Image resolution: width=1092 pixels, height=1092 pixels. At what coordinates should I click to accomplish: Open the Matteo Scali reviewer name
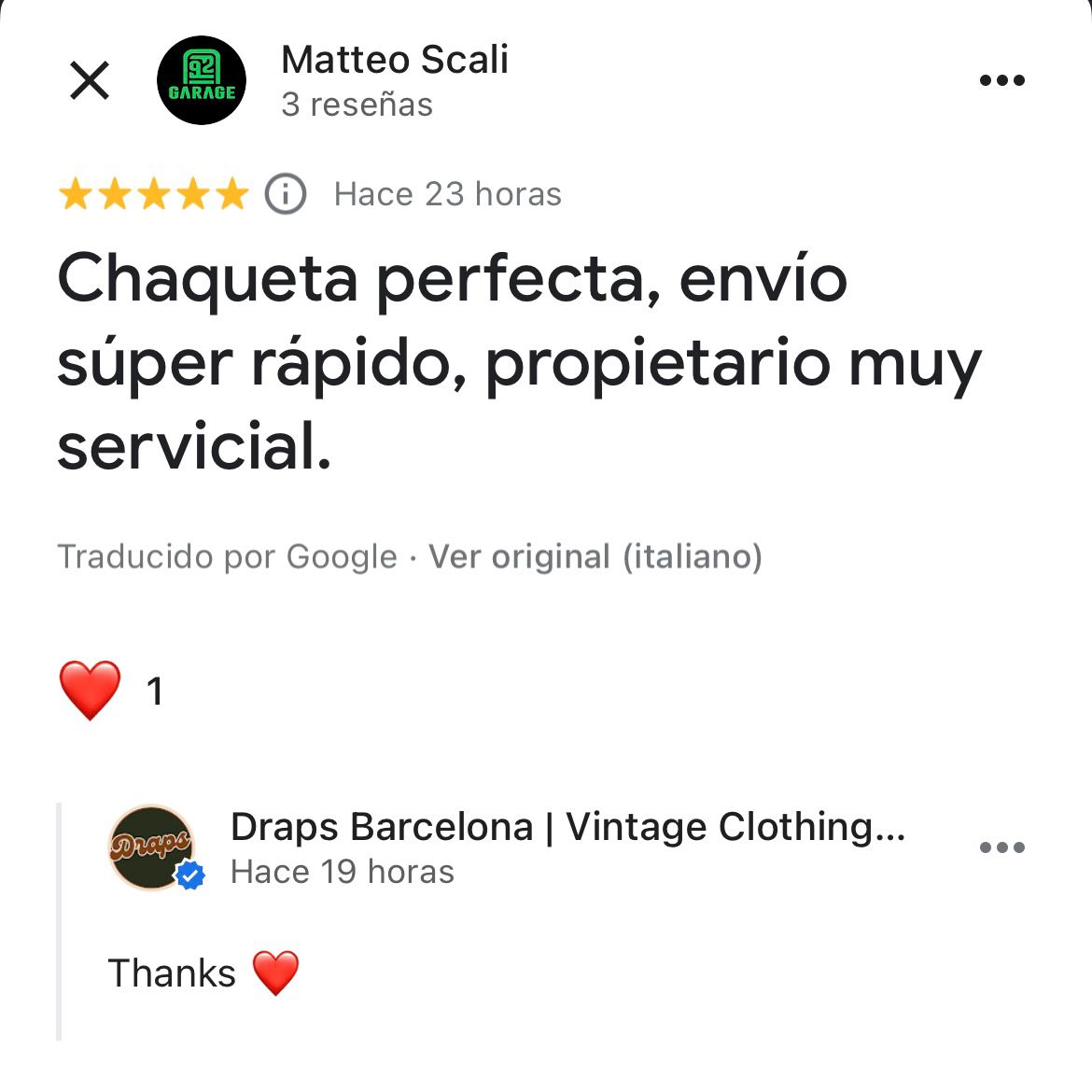(x=394, y=60)
